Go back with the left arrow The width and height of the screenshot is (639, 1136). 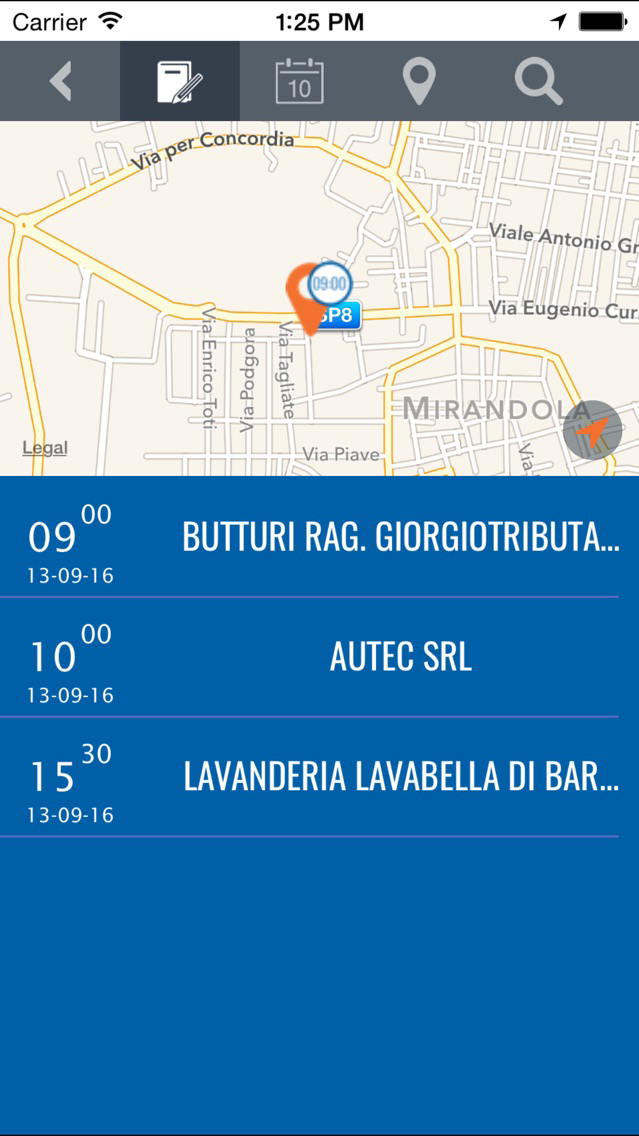(x=60, y=80)
